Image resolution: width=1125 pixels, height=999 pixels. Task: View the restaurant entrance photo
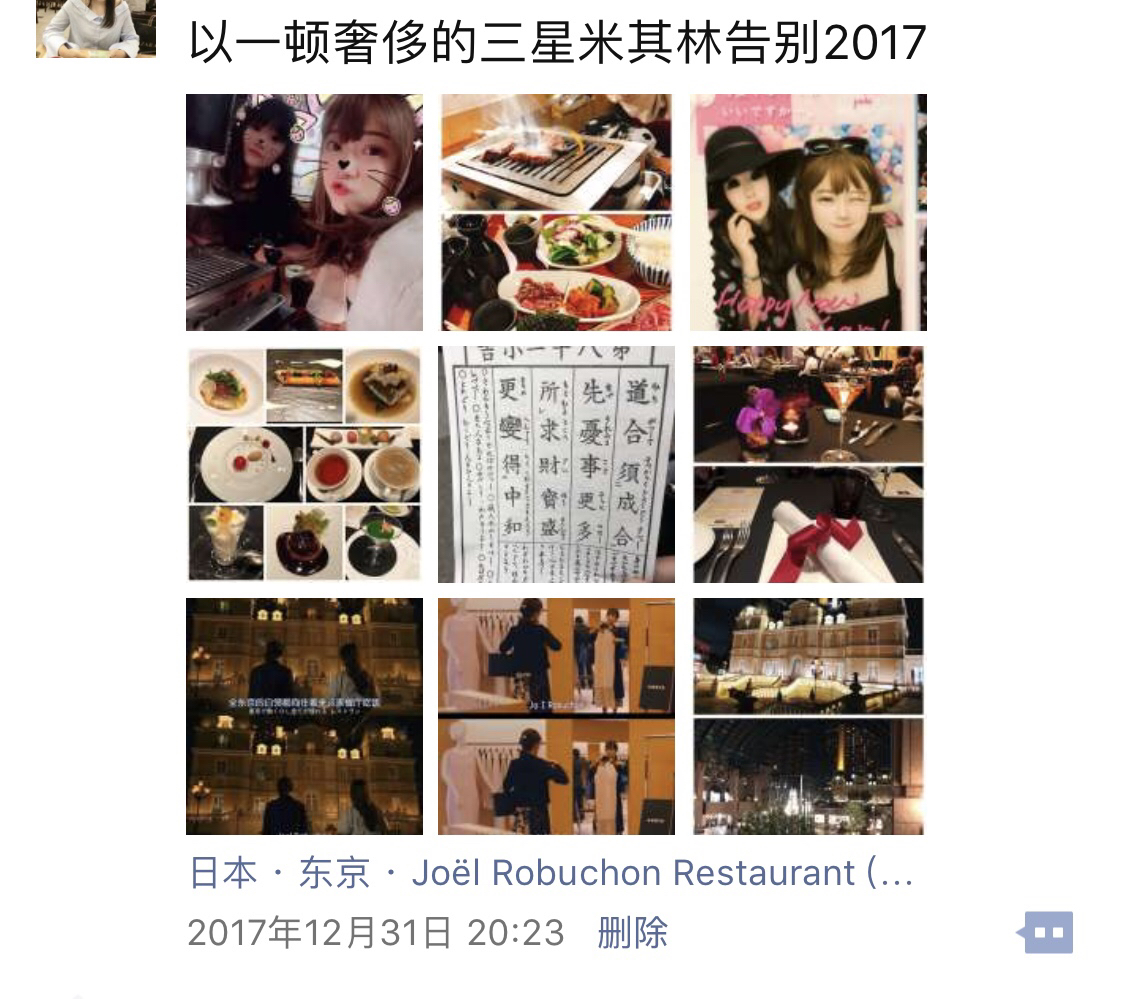[x=556, y=716]
